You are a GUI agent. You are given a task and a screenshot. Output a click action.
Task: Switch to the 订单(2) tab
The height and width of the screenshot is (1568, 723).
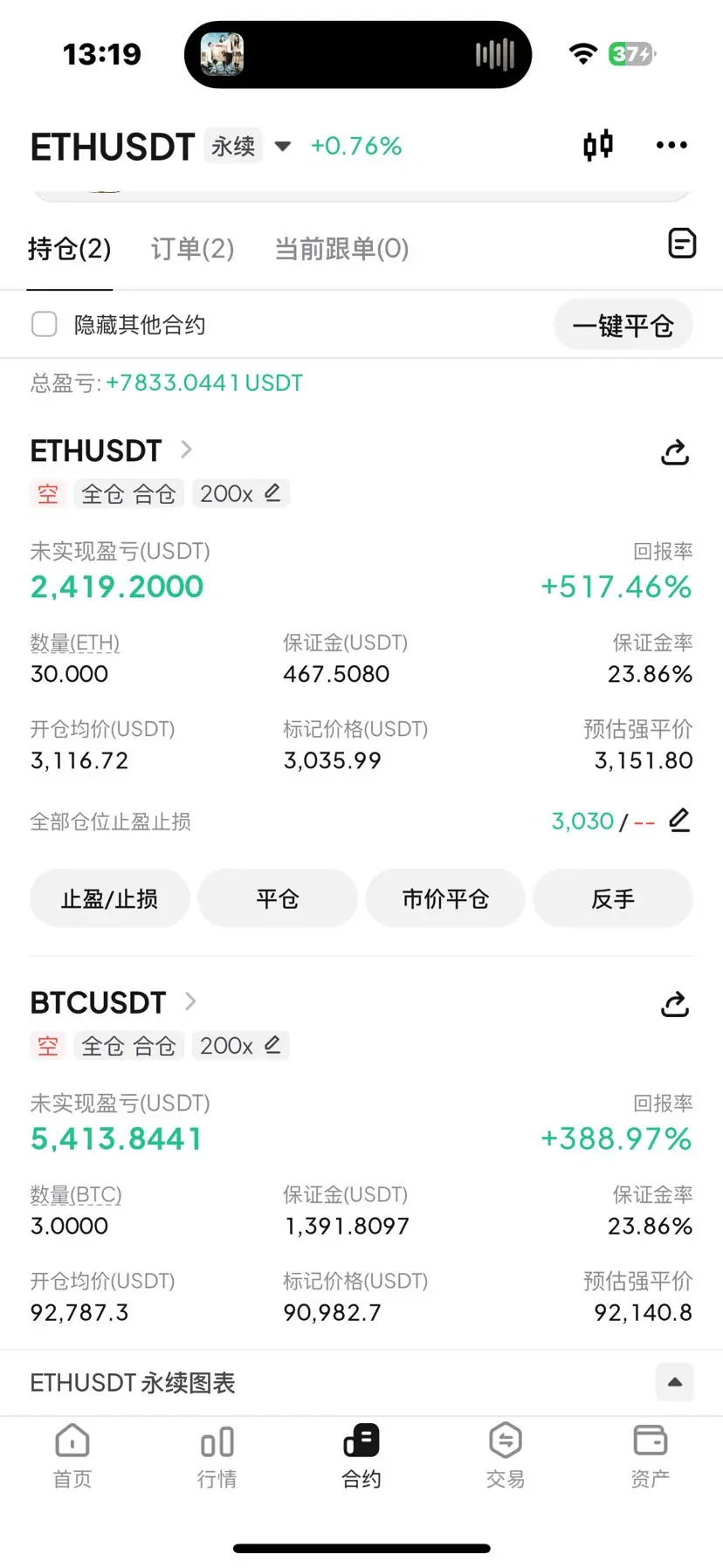[x=192, y=249]
